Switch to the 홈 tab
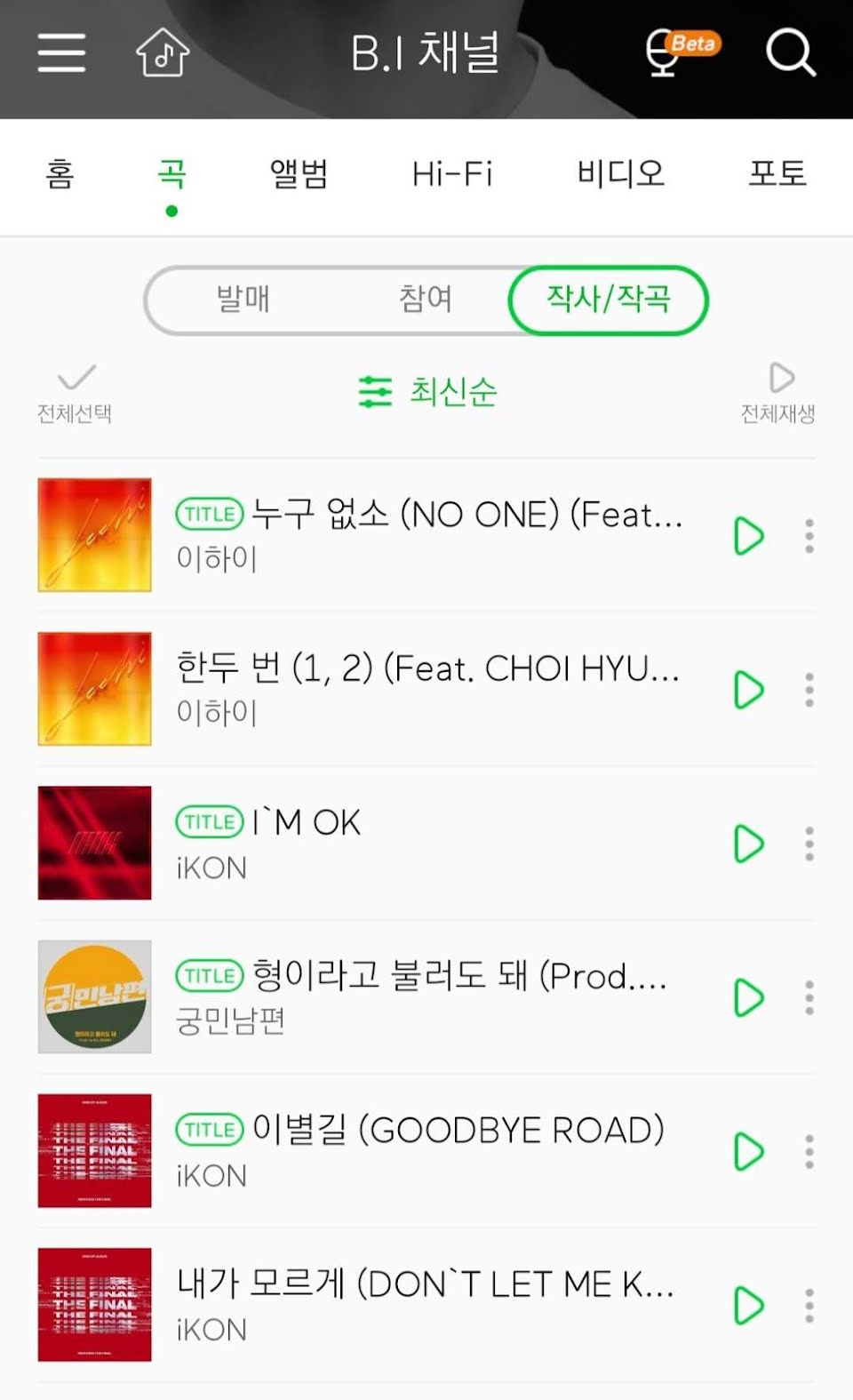 pyautogui.click(x=60, y=173)
